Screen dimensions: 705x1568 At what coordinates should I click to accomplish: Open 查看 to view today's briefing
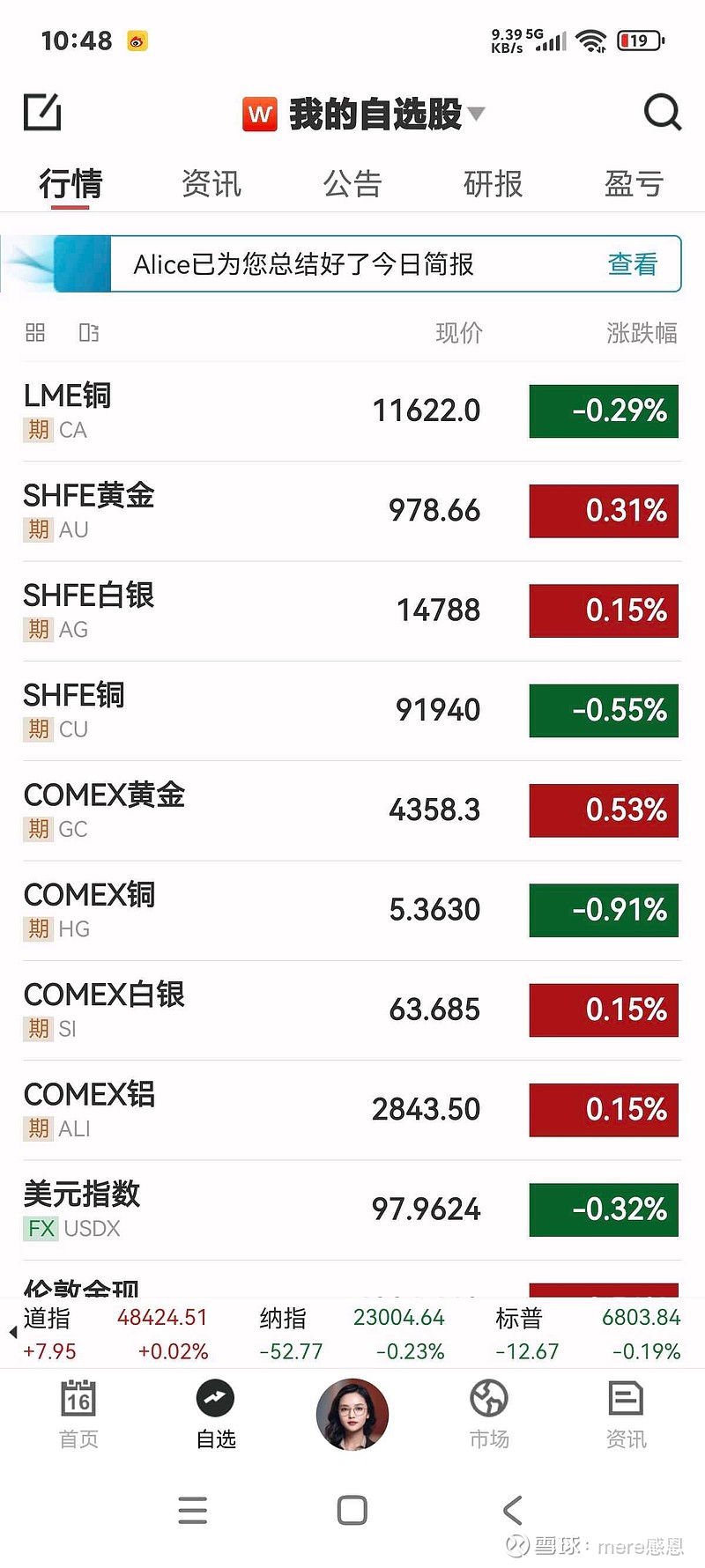point(632,263)
